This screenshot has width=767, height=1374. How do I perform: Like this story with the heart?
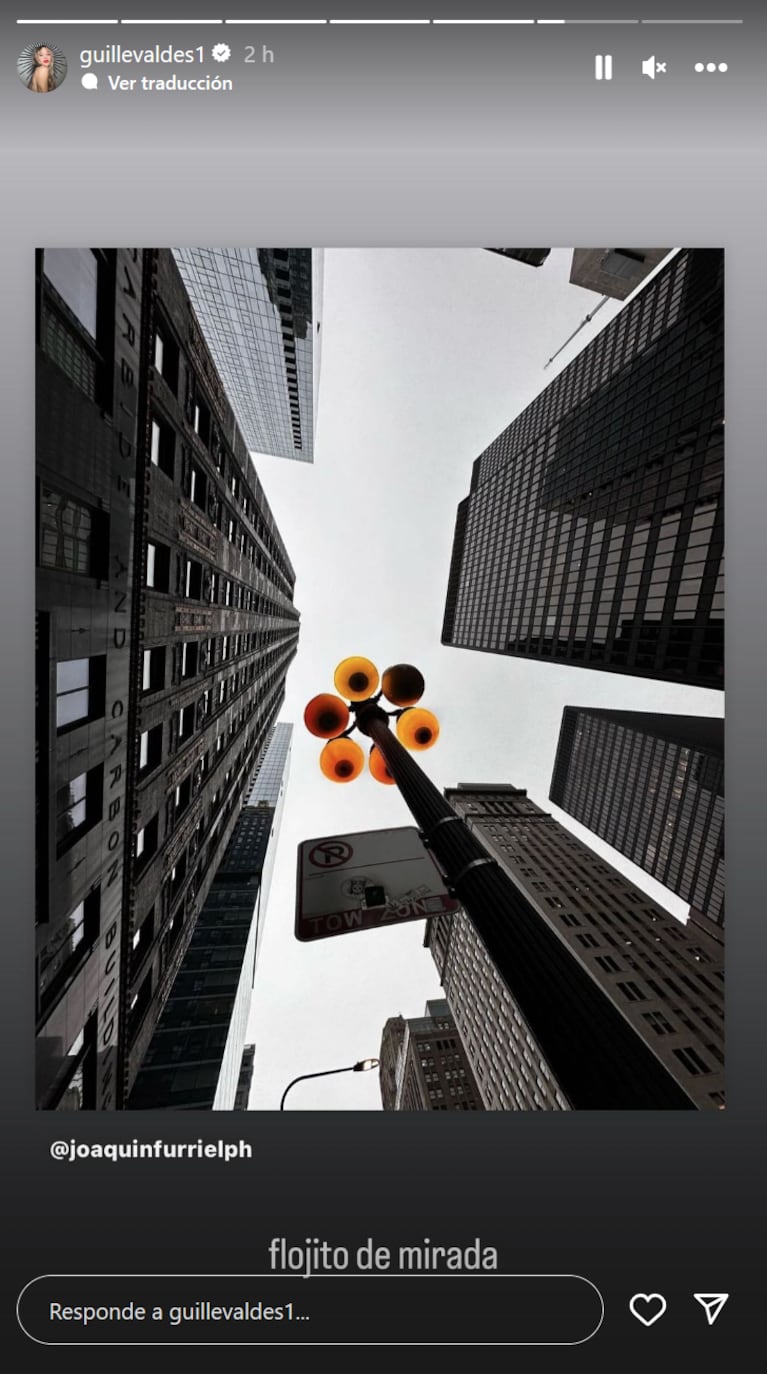(x=647, y=1309)
